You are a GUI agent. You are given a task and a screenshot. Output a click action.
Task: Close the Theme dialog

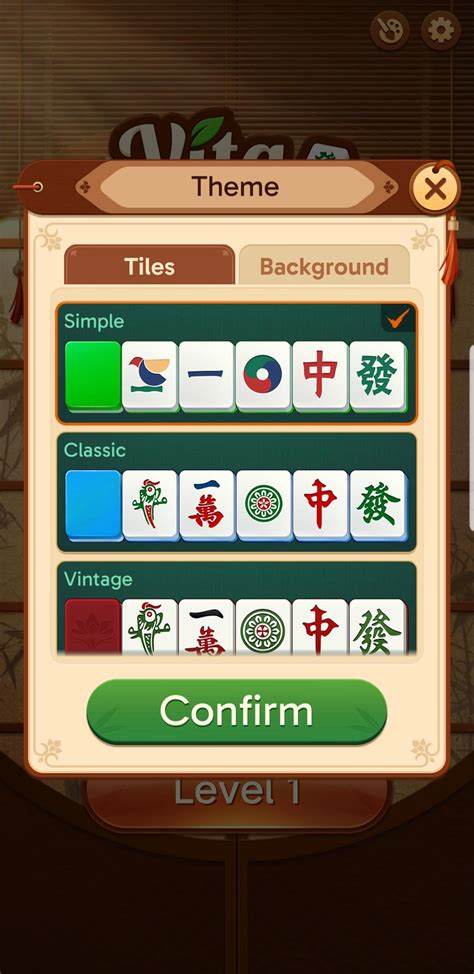click(435, 188)
